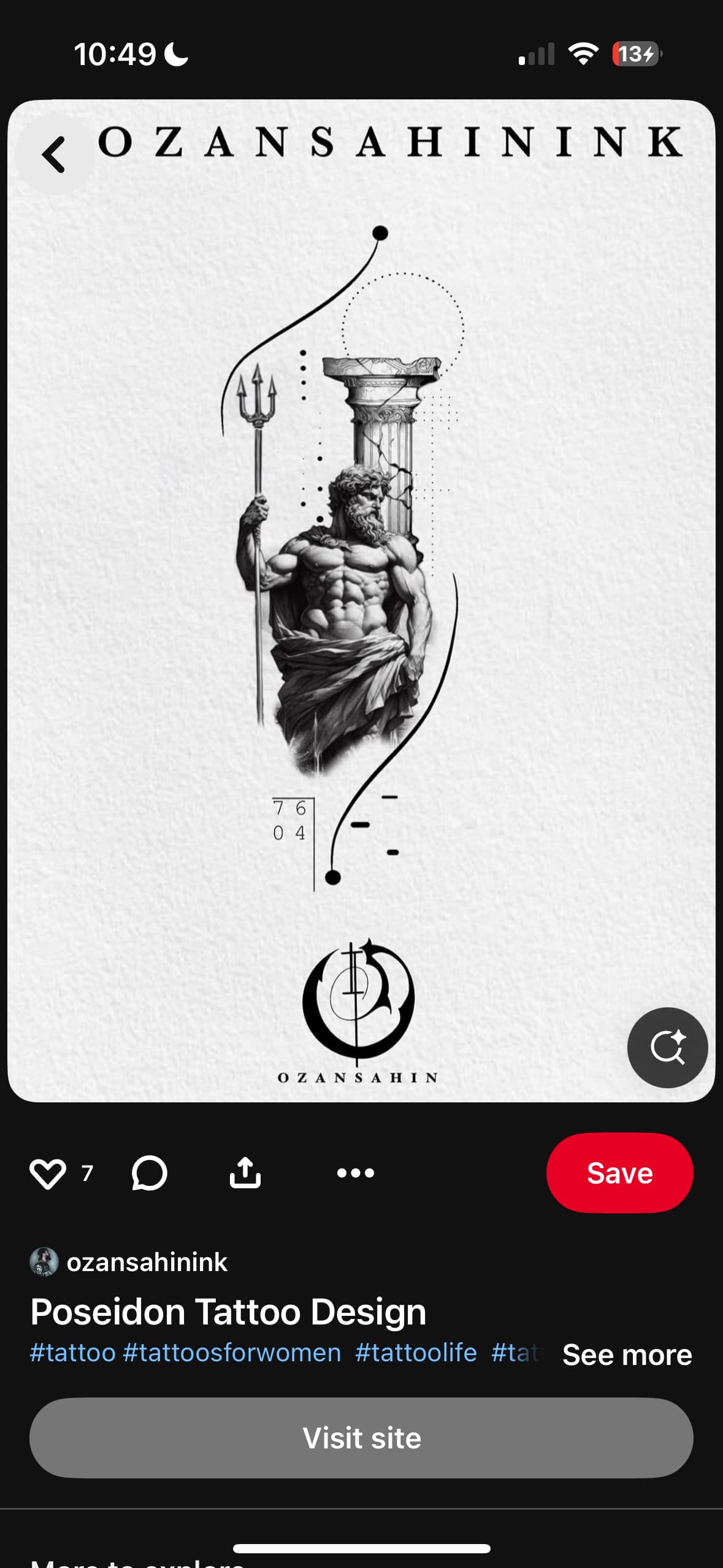Tap the Visit site button
723x1568 pixels.
[x=361, y=1438]
